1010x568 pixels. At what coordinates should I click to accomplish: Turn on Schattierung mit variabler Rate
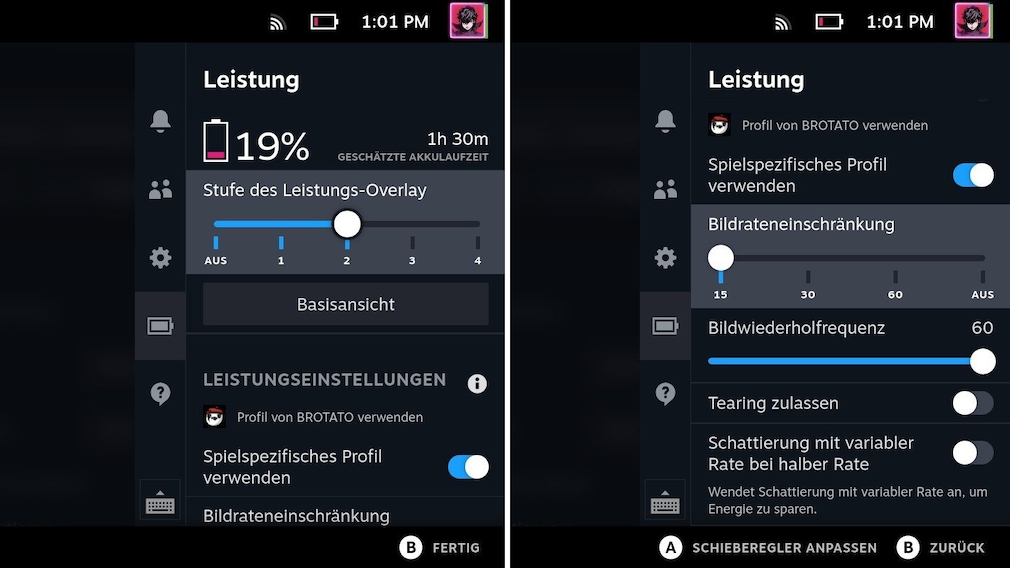click(x=972, y=453)
